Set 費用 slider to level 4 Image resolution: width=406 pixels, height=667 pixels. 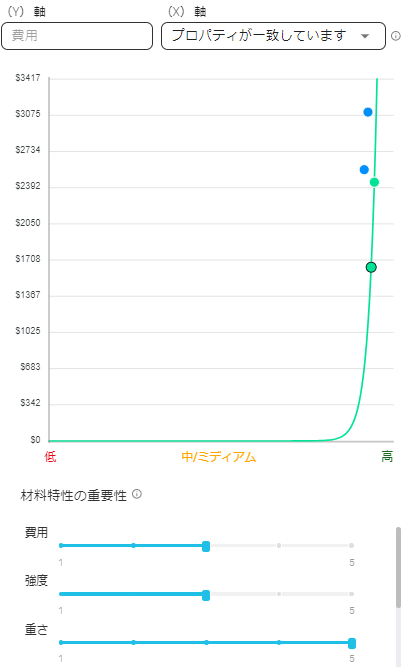[279, 545]
